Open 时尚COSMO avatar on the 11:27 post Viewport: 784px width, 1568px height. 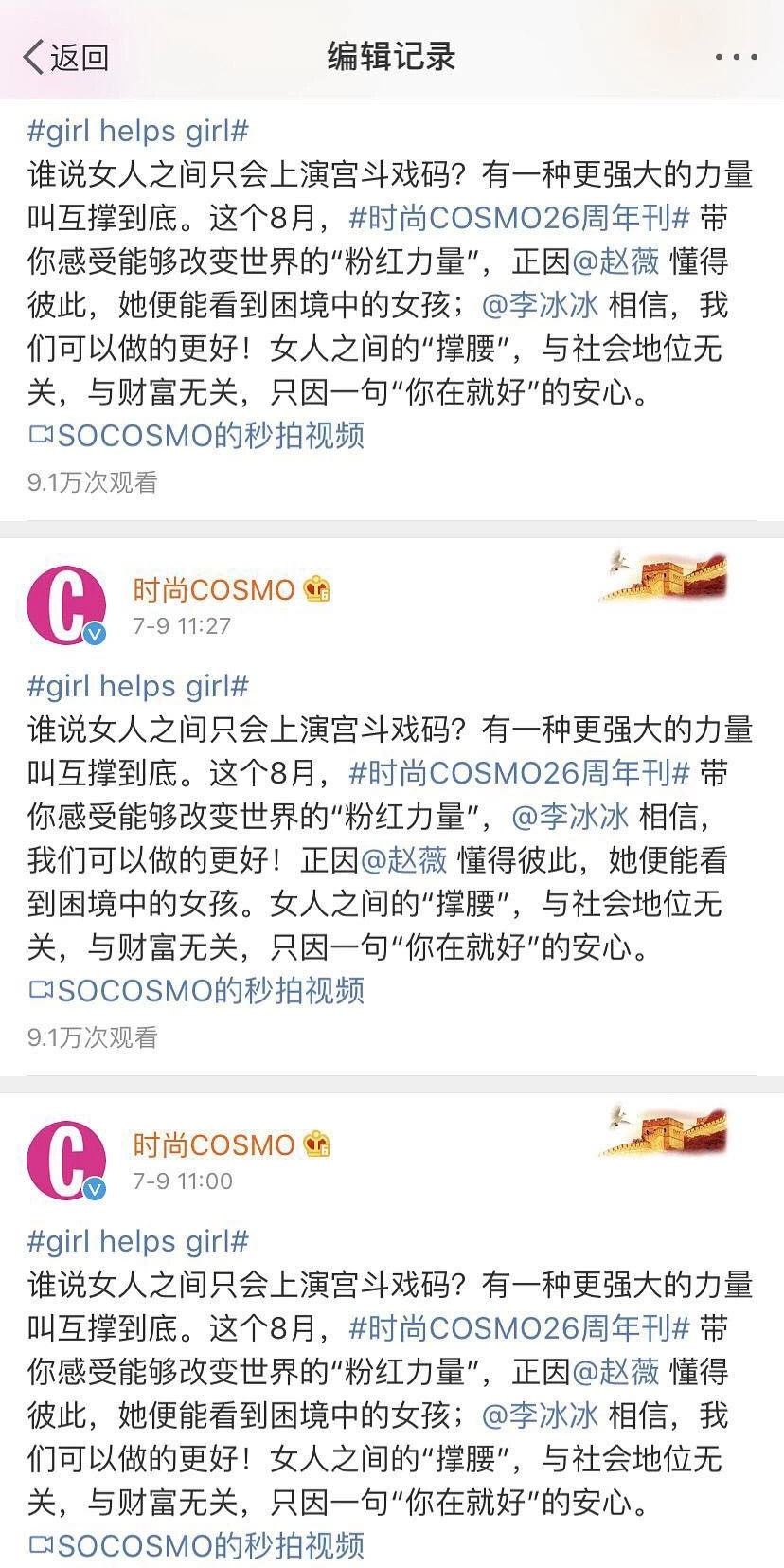[x=66, y=604]
